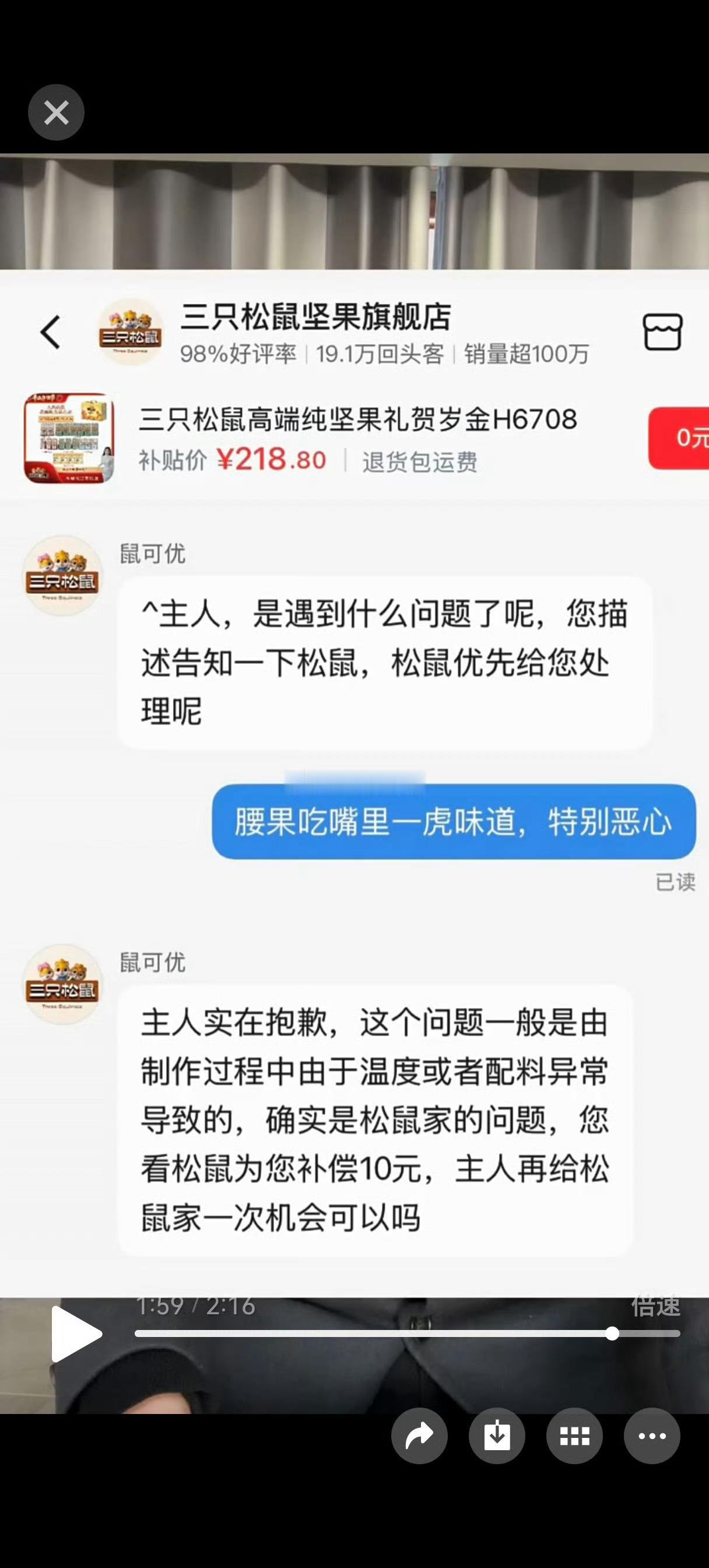Open the more options ellipsis icon
The image size is (709, 1568).
point(653,1437)
